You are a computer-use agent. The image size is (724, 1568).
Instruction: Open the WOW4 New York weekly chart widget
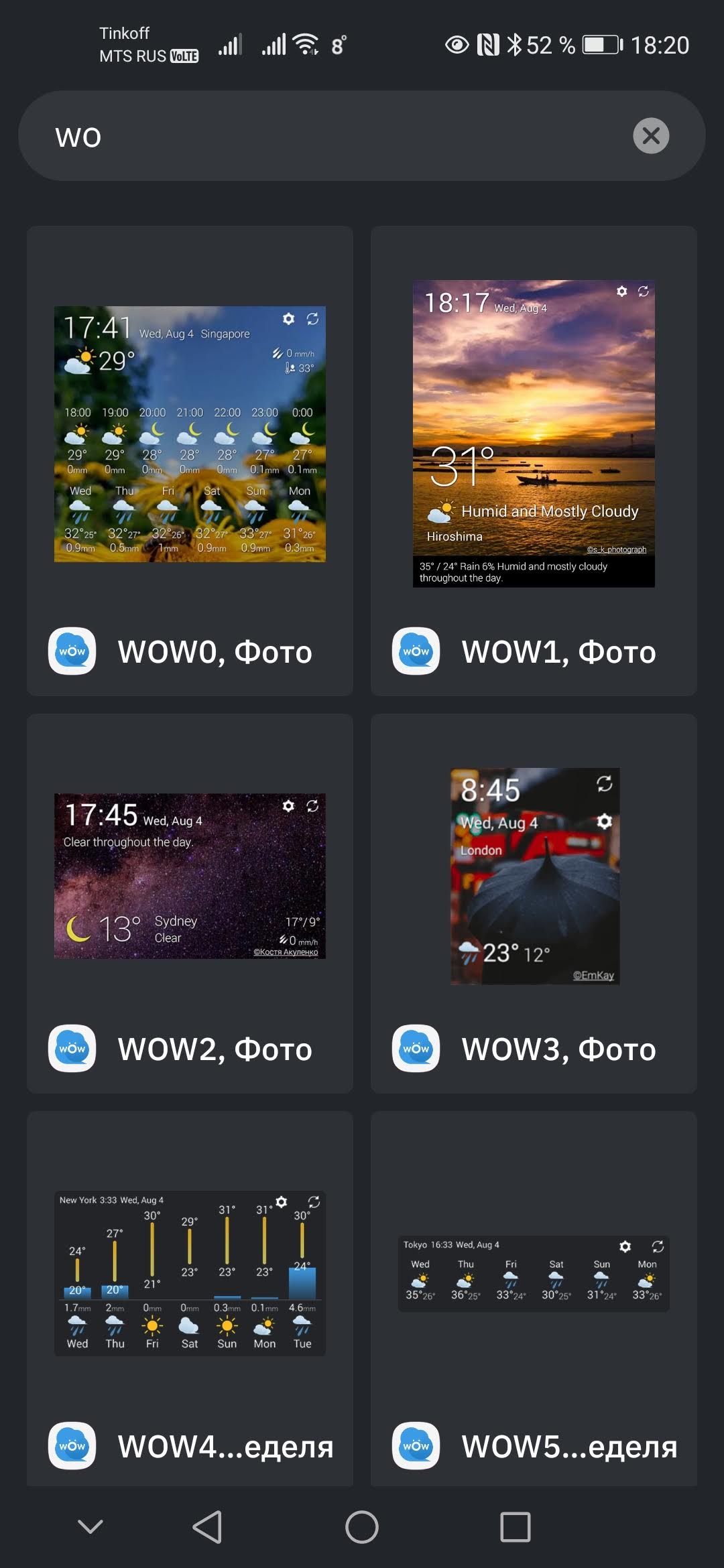[x=190, y=1273]
